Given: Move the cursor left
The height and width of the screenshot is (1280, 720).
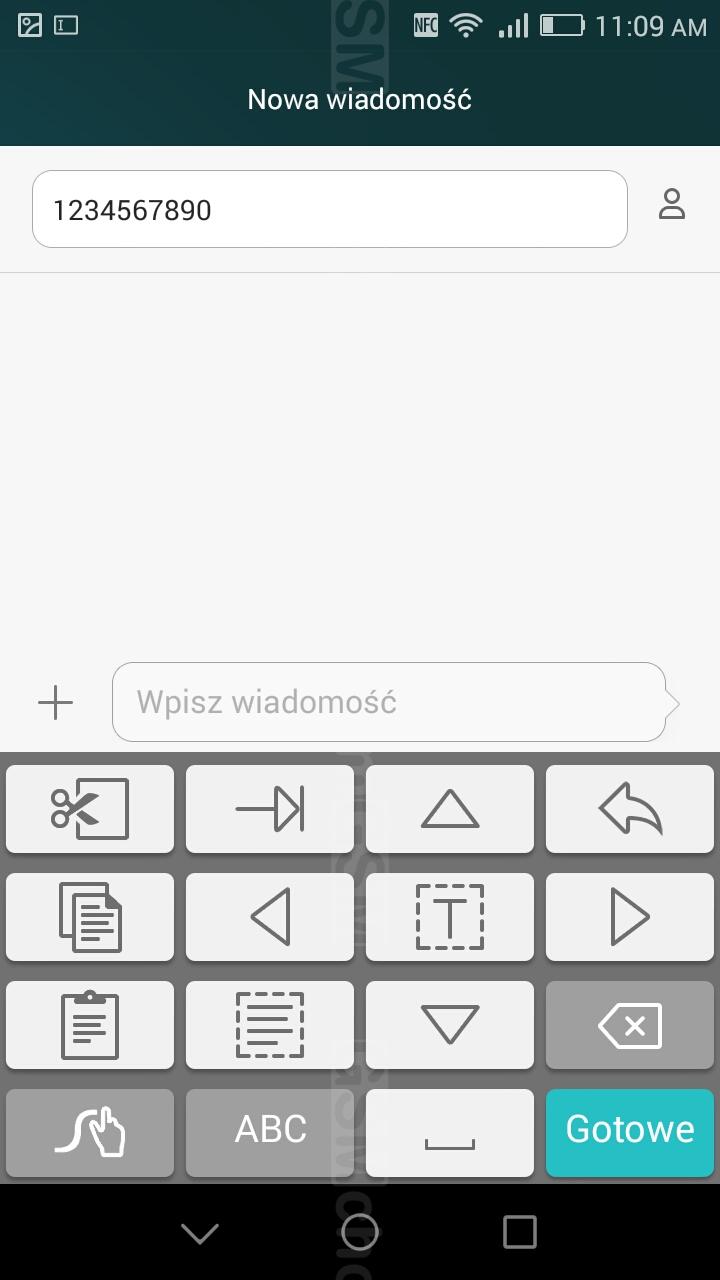Looking at the screenshot, I should 270,917.
